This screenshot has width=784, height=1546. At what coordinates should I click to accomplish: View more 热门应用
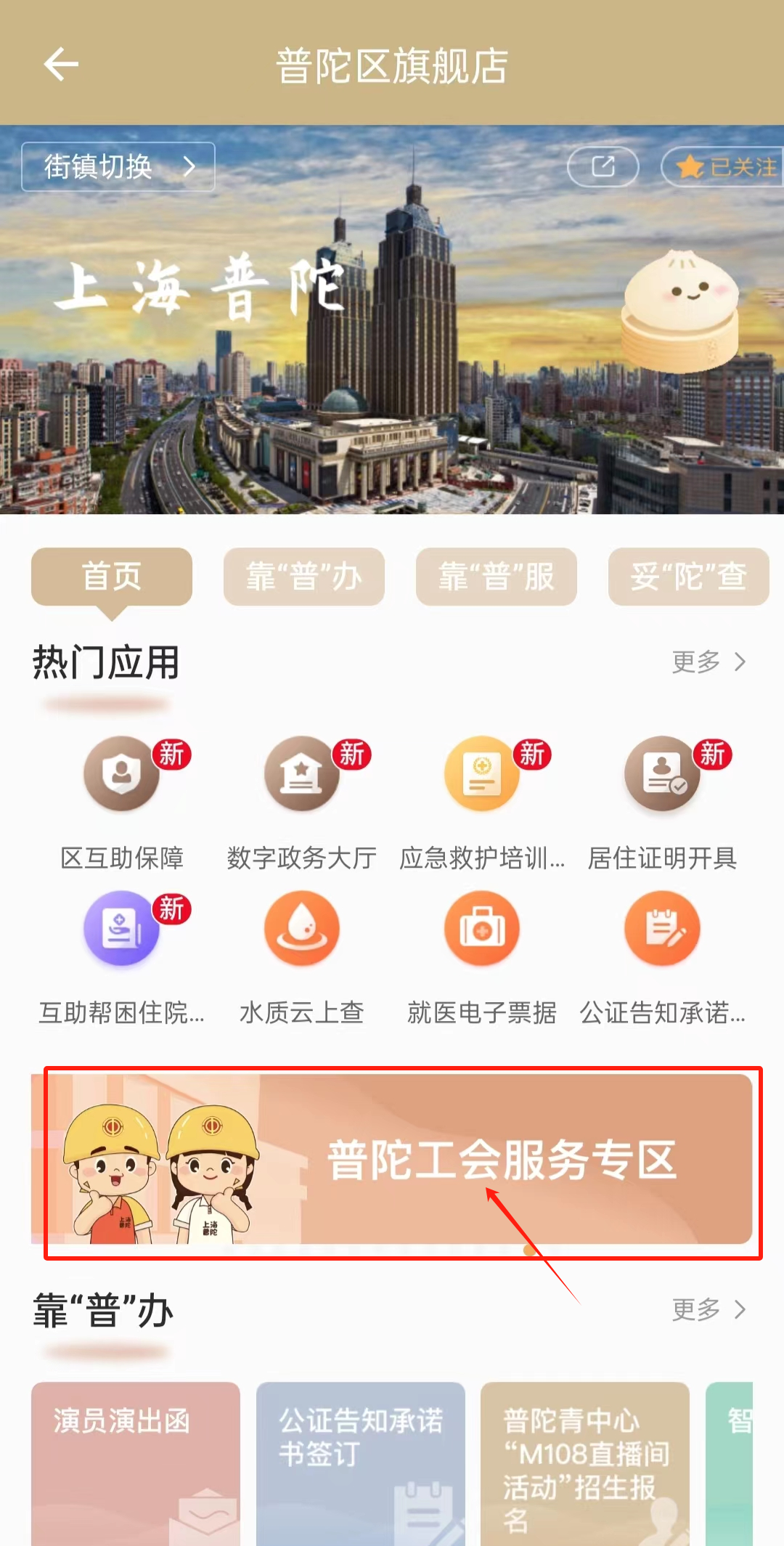(709, 662)
